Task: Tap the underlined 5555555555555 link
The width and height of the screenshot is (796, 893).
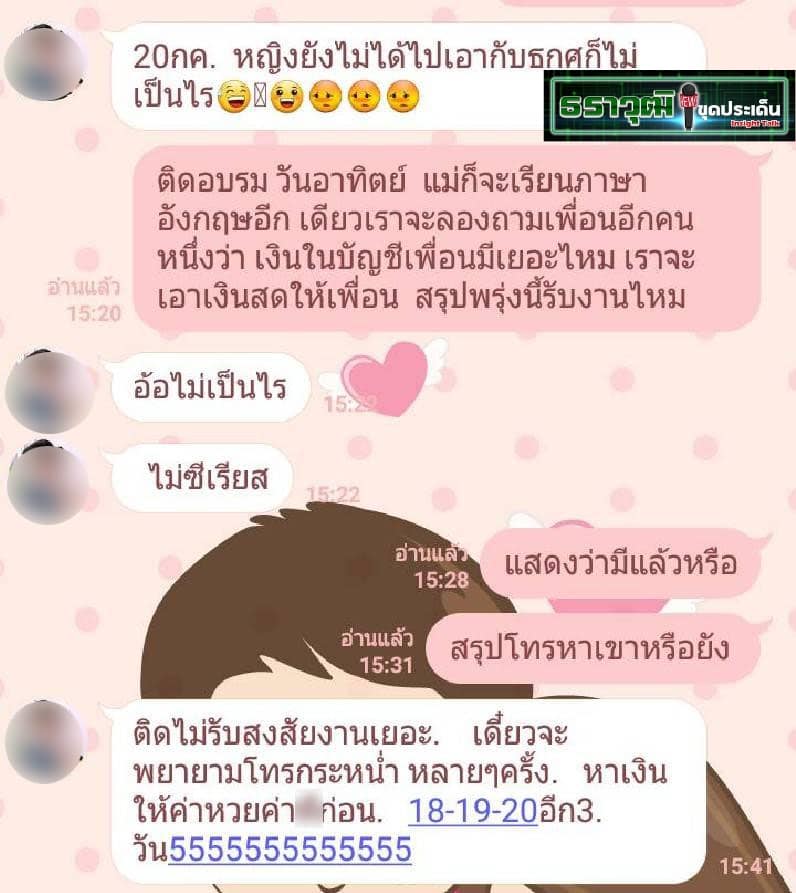Action: click(x=290, y=849)
